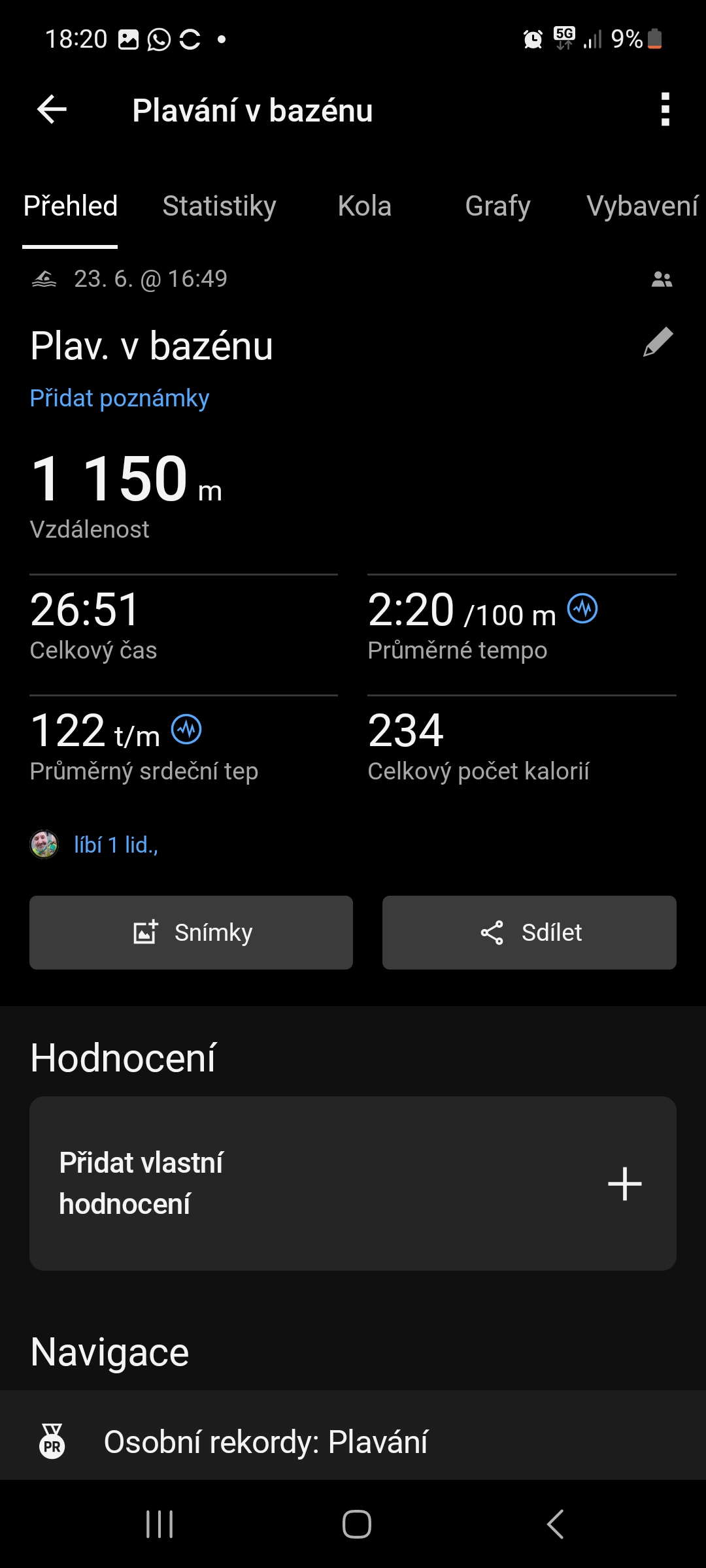Open info icon next to Průměrné tempo
Image resolution: width=706 pixels, height=1568 pixels.
coord(582,609)
